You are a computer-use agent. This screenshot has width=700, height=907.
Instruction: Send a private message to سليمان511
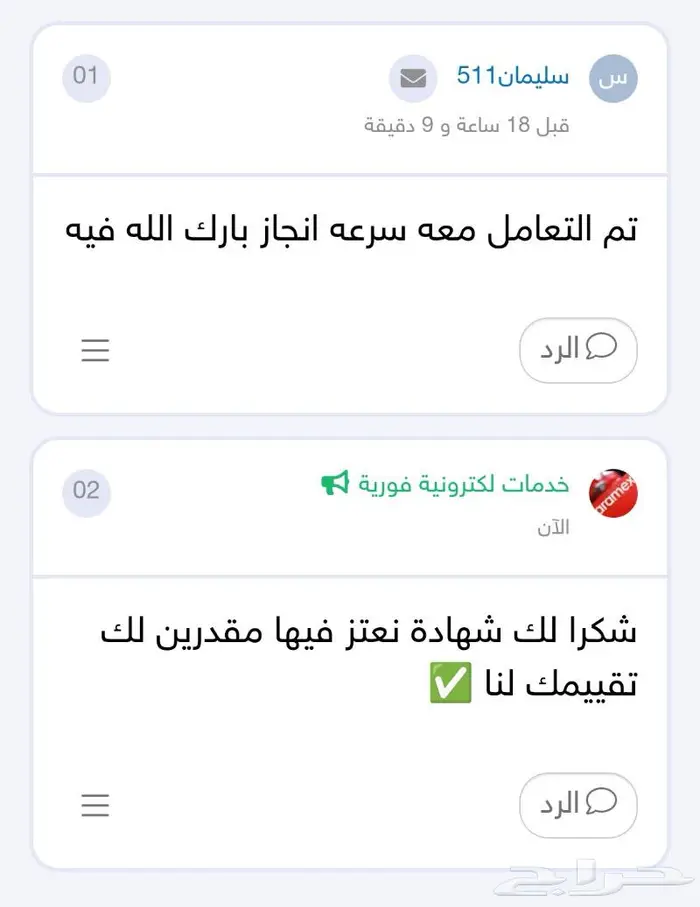click(x=413, y=79)
